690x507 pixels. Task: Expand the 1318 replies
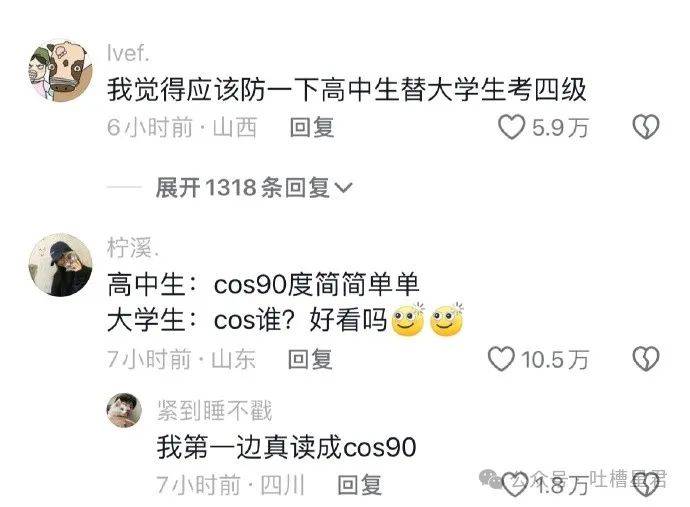tap(254, 188)
